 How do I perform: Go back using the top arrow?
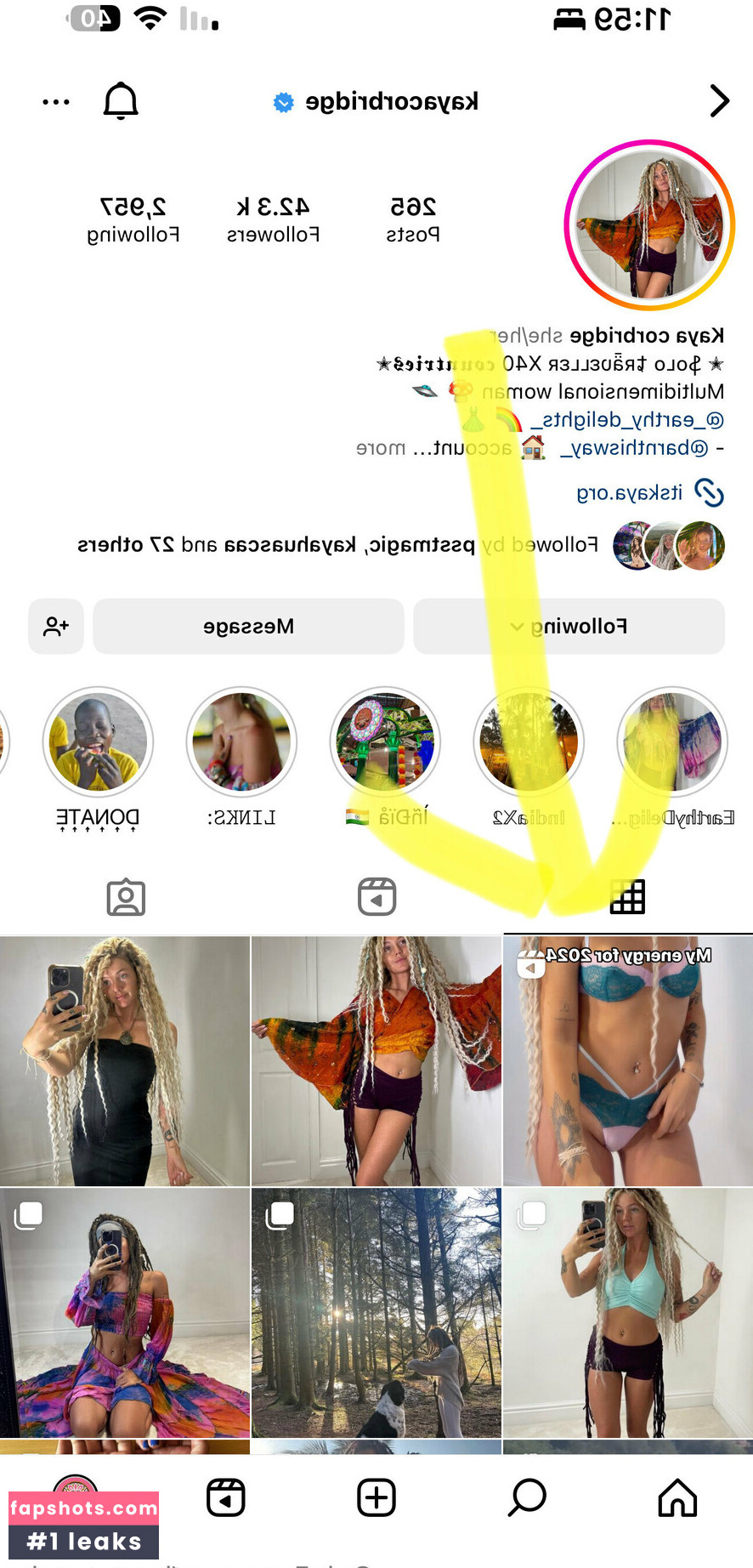coord(719,101)
